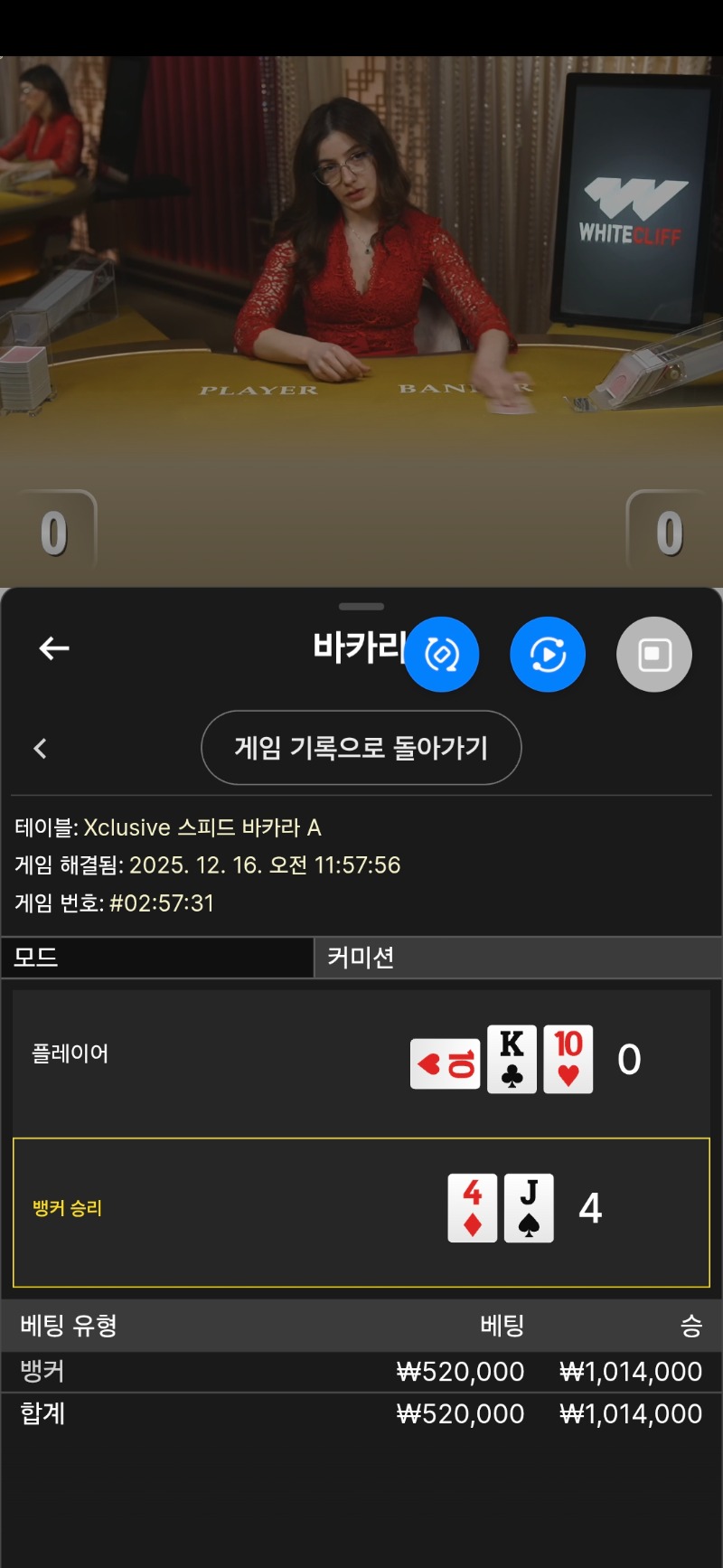Tap 게임 기록으로 돌아가기 button
This screenshot has width=723, height=1568.
pyautogui.click(x=361, y=748)
